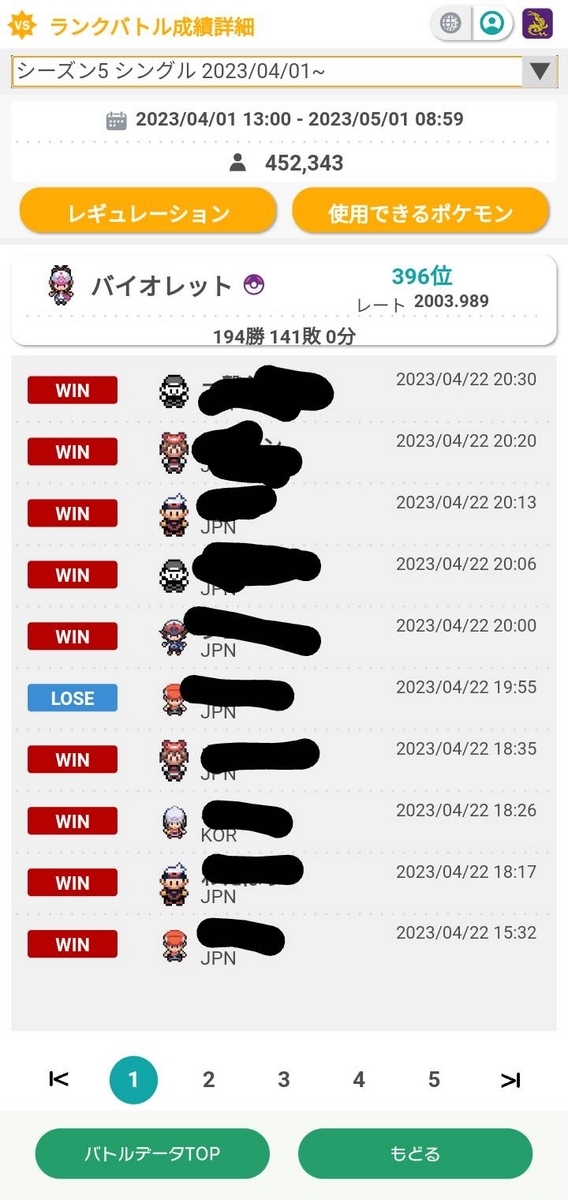
Task: Jump to the first results page
Action: tap(58, 1079)
